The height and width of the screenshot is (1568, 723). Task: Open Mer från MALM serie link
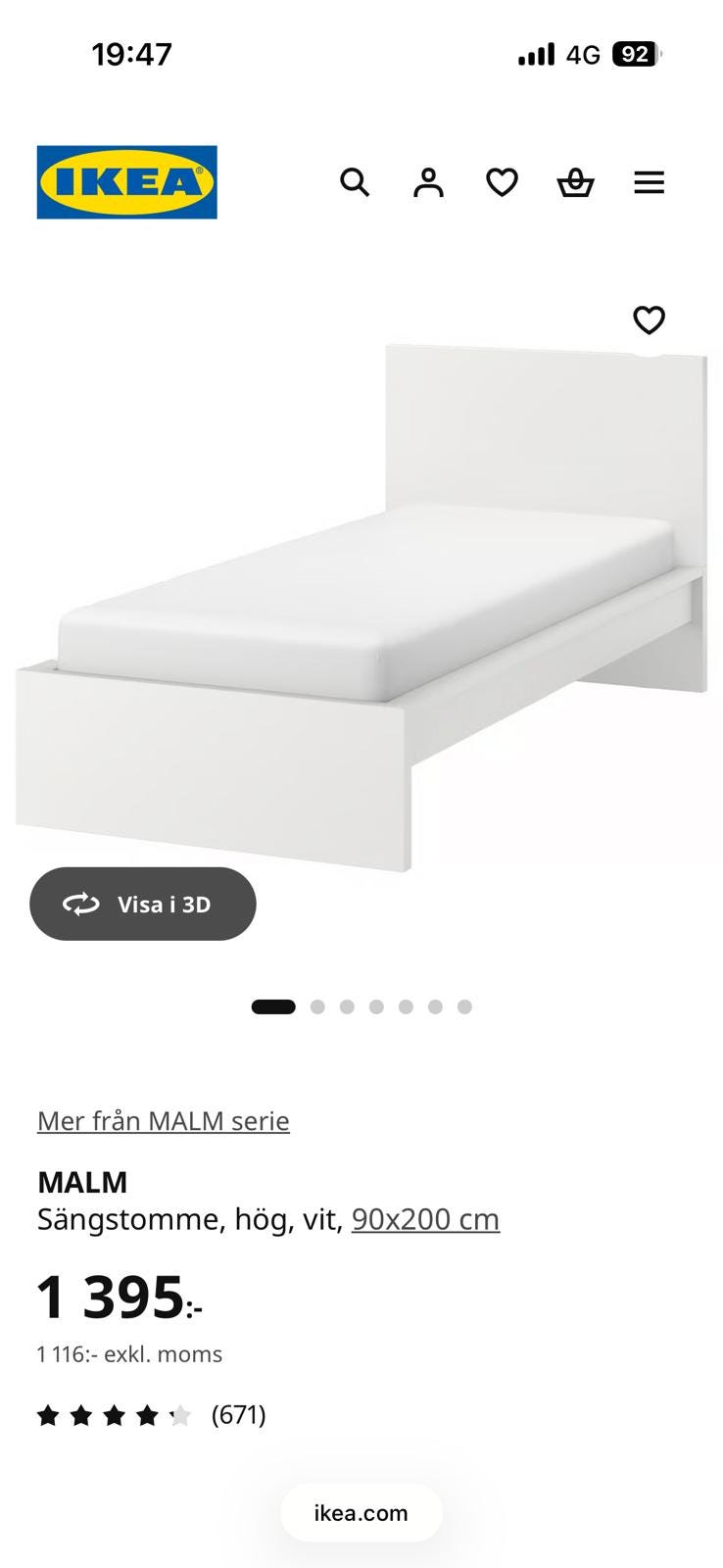[164, 1120]
